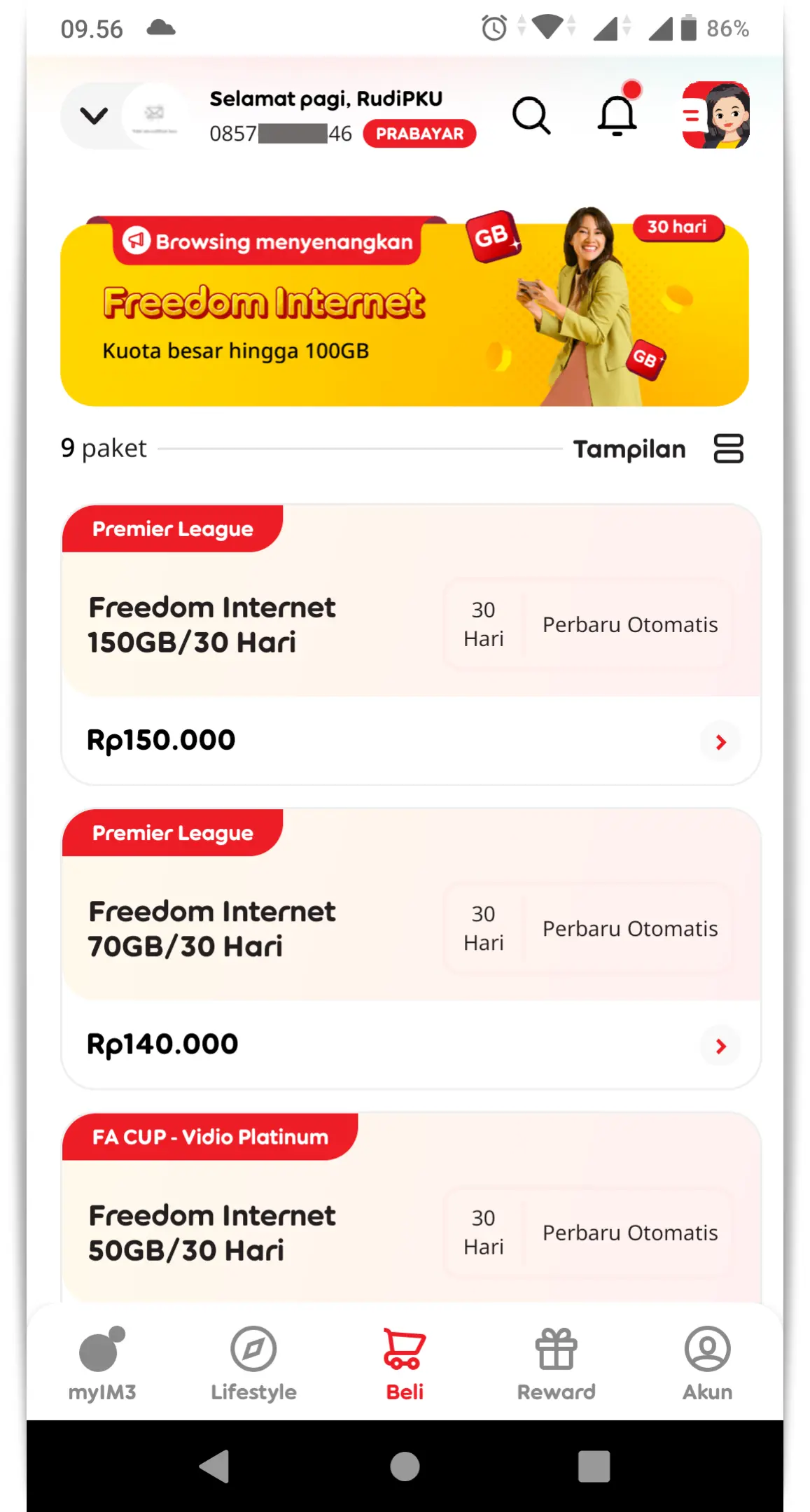Change the Tampilan list view layout
810x1512 pixels.
[x=728, y=449]
